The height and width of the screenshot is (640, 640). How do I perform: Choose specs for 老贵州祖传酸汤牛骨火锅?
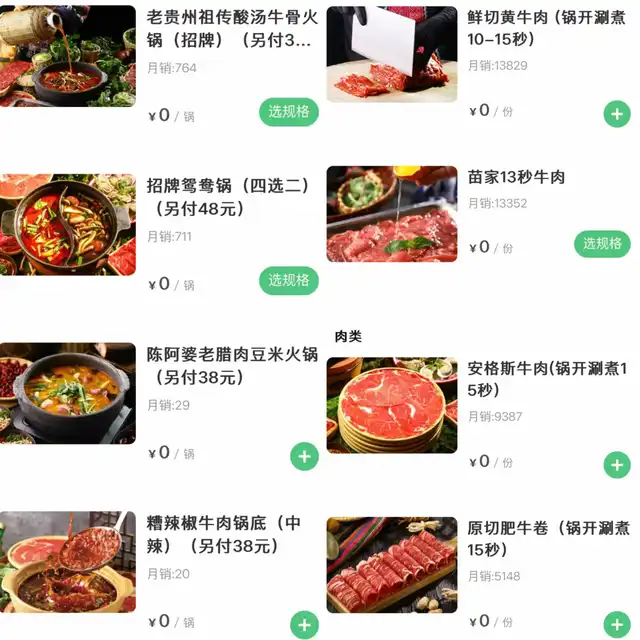coord(289,112)
